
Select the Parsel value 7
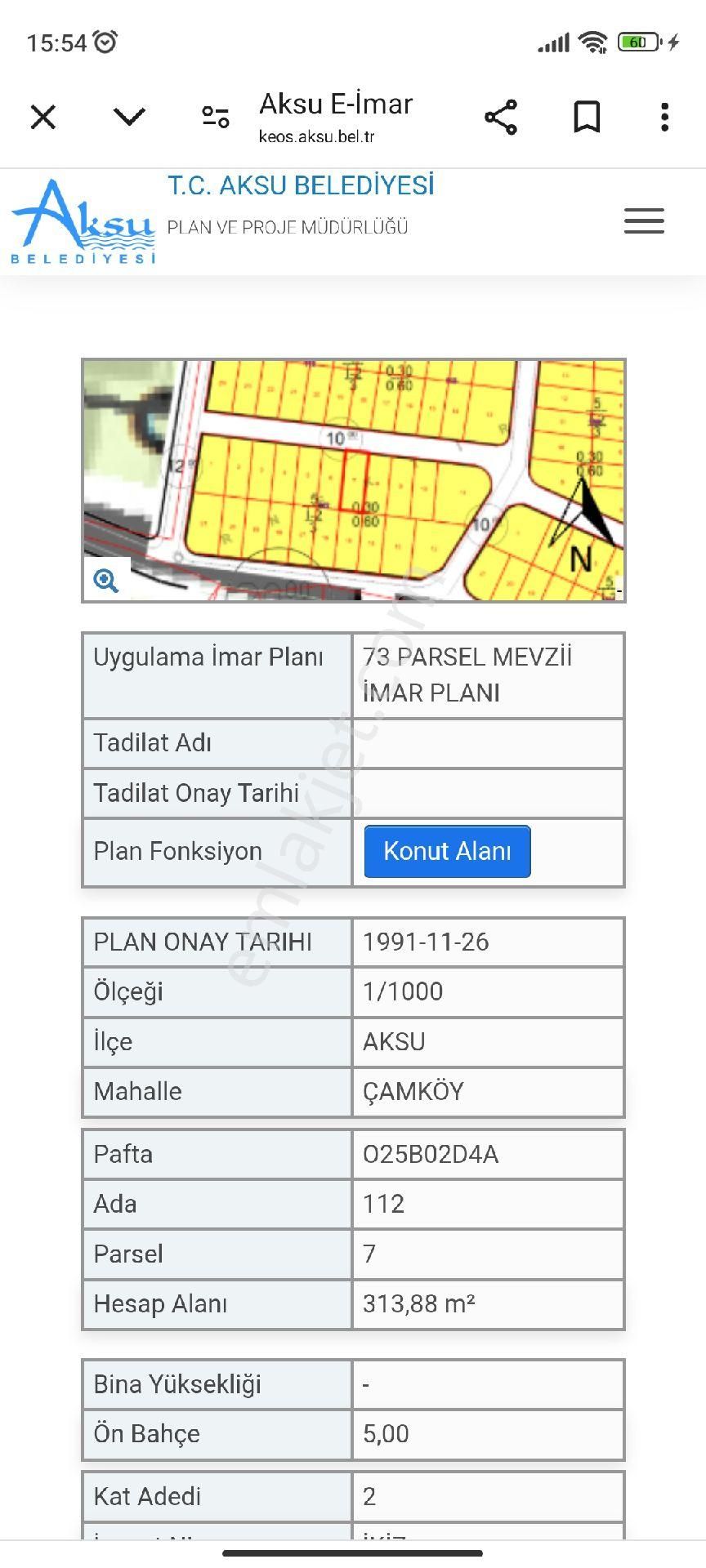(369, 1254)
